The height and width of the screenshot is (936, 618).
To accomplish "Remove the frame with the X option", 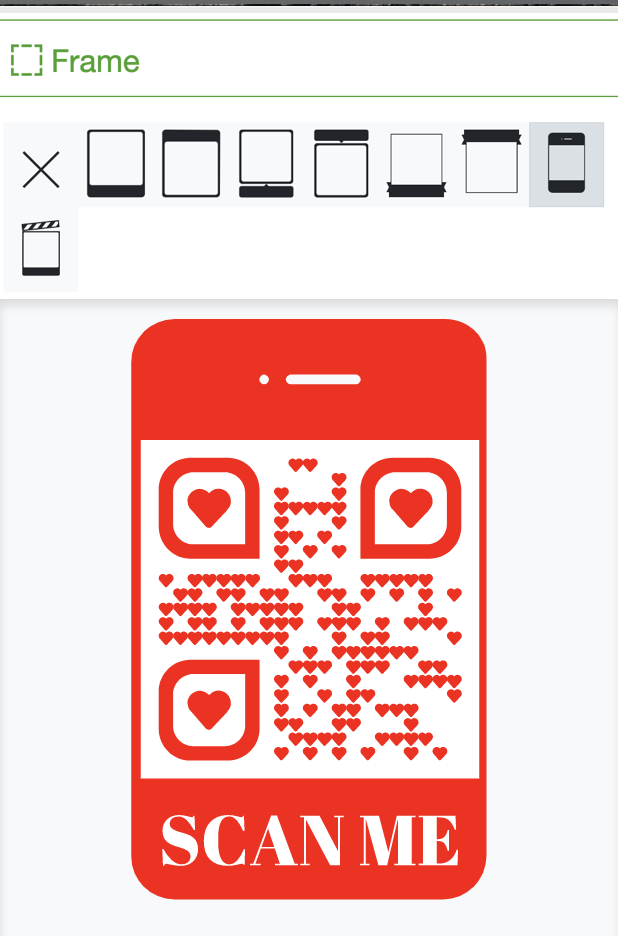I will (x=41, y=168).
